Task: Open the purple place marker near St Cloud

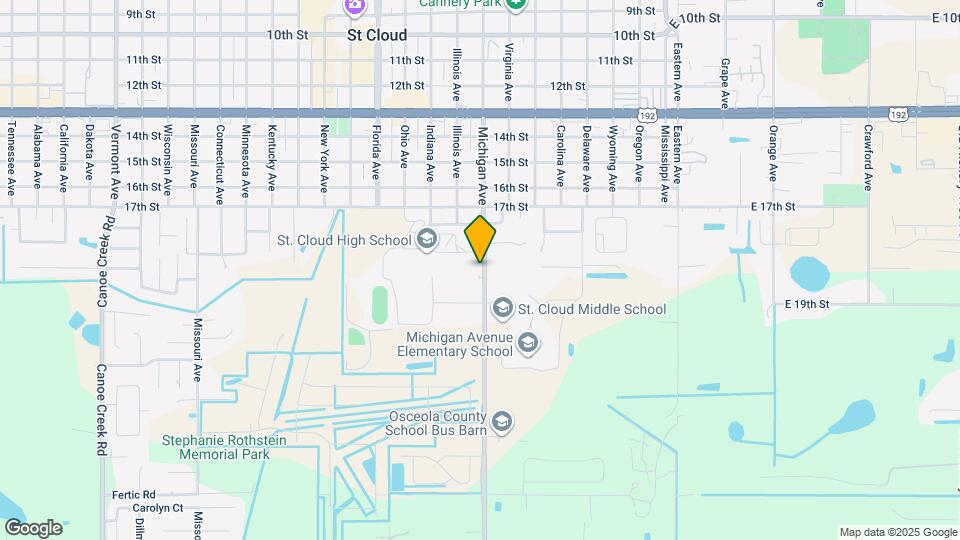Action: (x=354, y=7)
